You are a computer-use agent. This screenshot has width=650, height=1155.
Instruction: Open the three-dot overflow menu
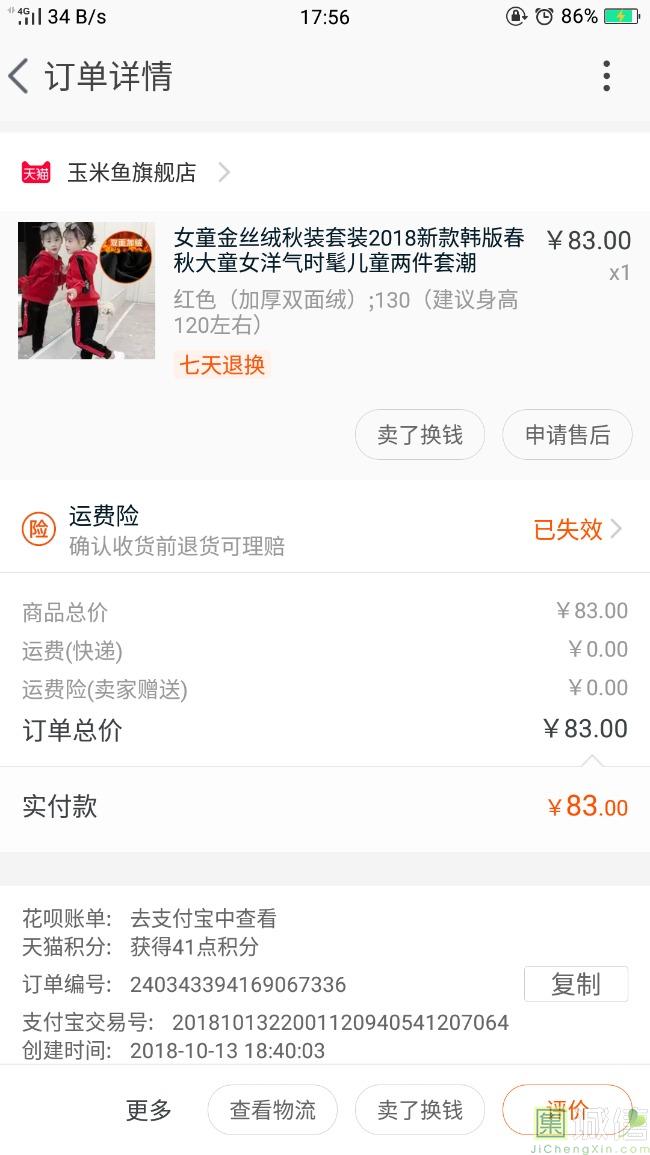pyautogui.click(x=606, y=76)
